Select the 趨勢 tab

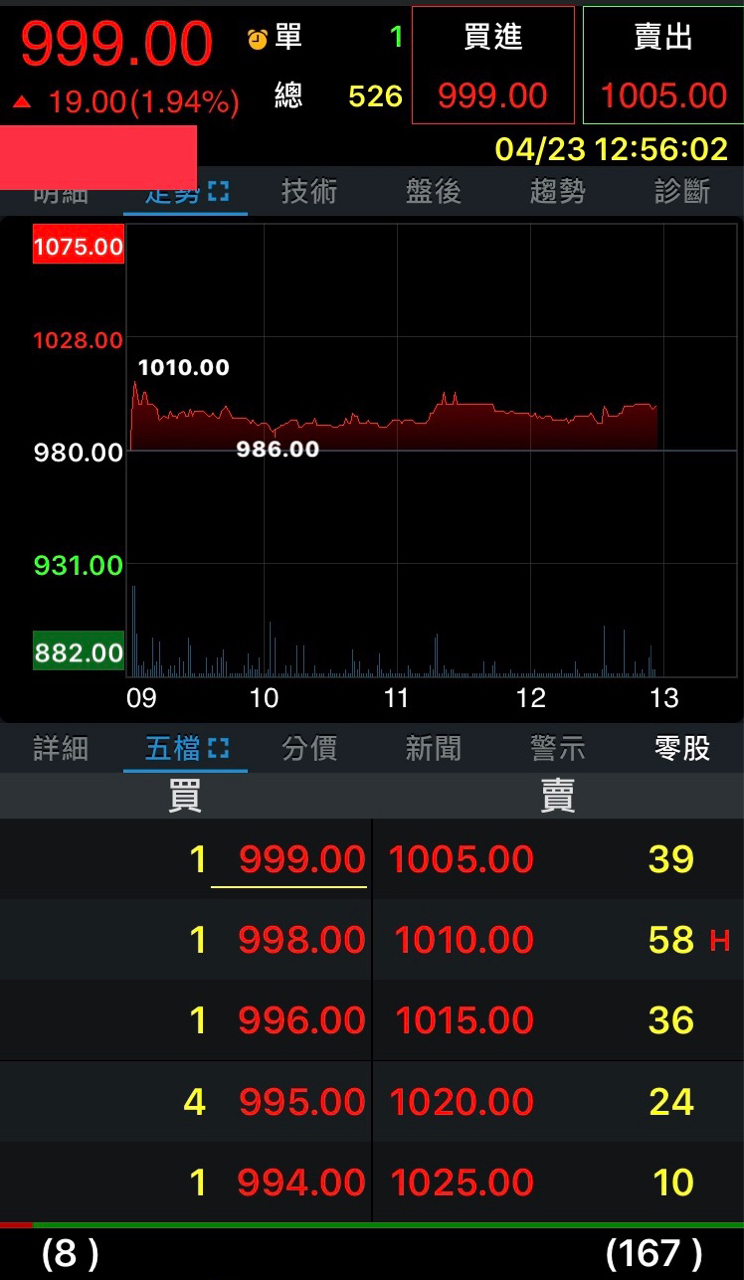557,192
